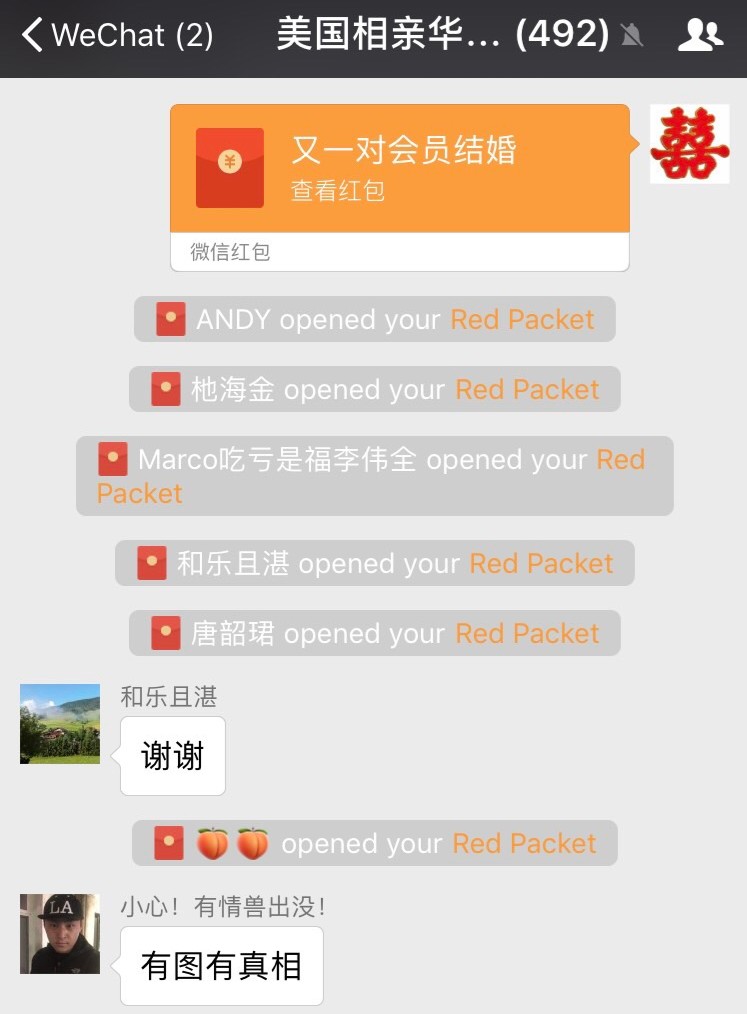
Task: Open profile of 小心！有情兽出没！ via avatar
Action: (x=60, y=934)
